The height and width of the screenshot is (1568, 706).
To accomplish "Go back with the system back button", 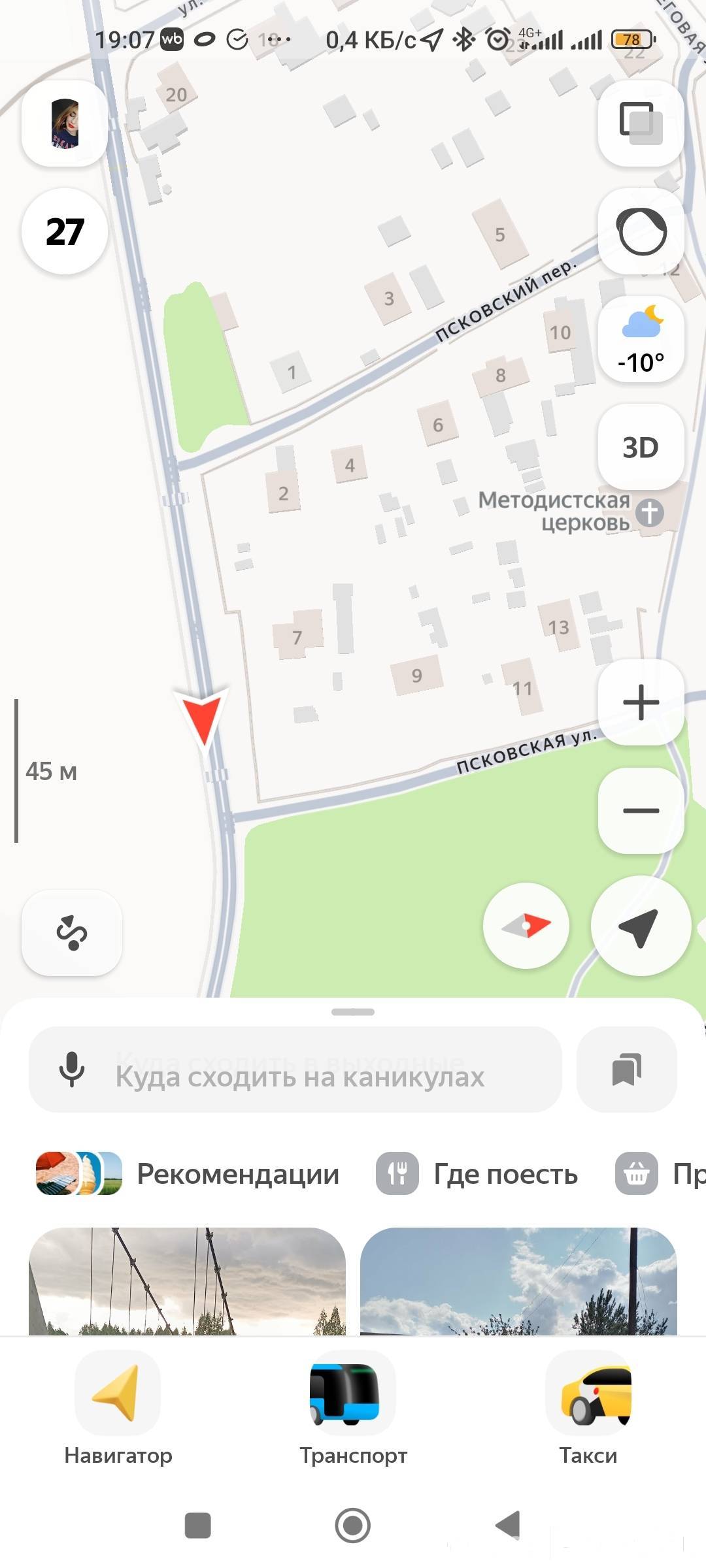I will point(508,1526).
